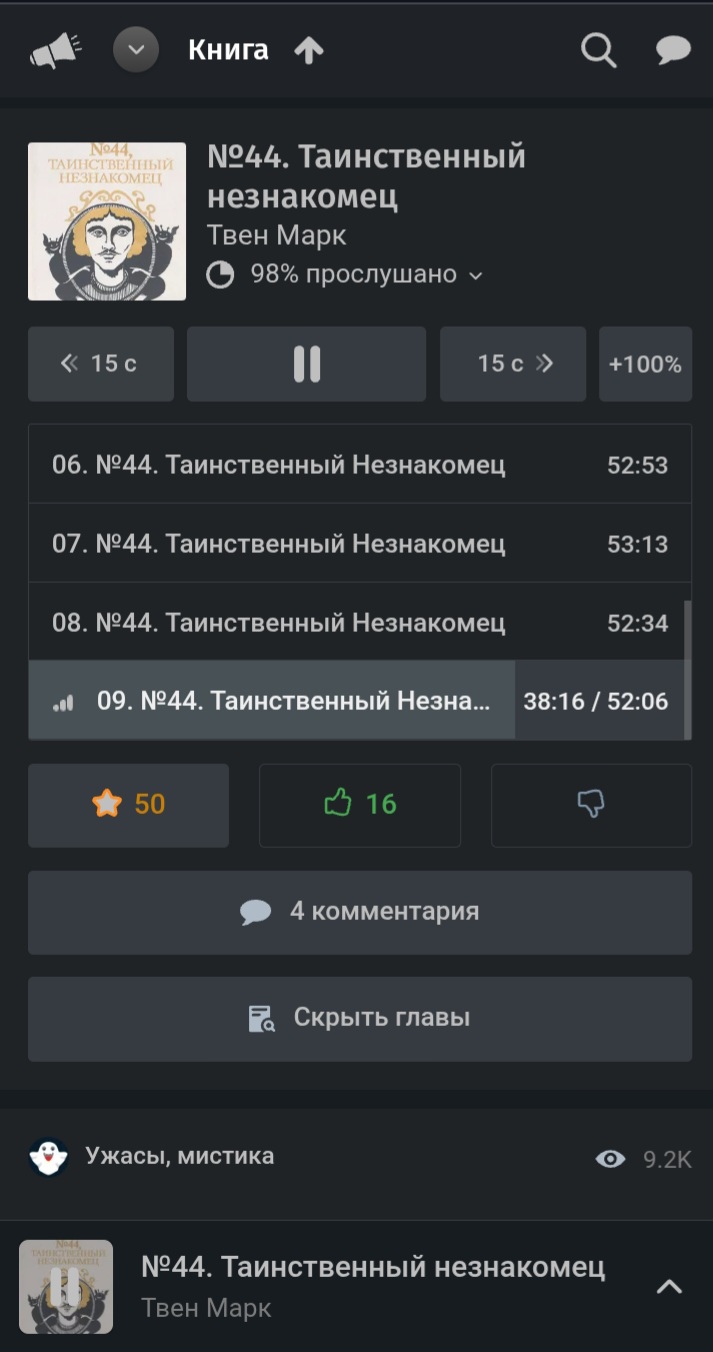Play chapter 08 of Таинственный Незнакомец
This screenshot has height=1352, width=713.
(x=358, y=623)
